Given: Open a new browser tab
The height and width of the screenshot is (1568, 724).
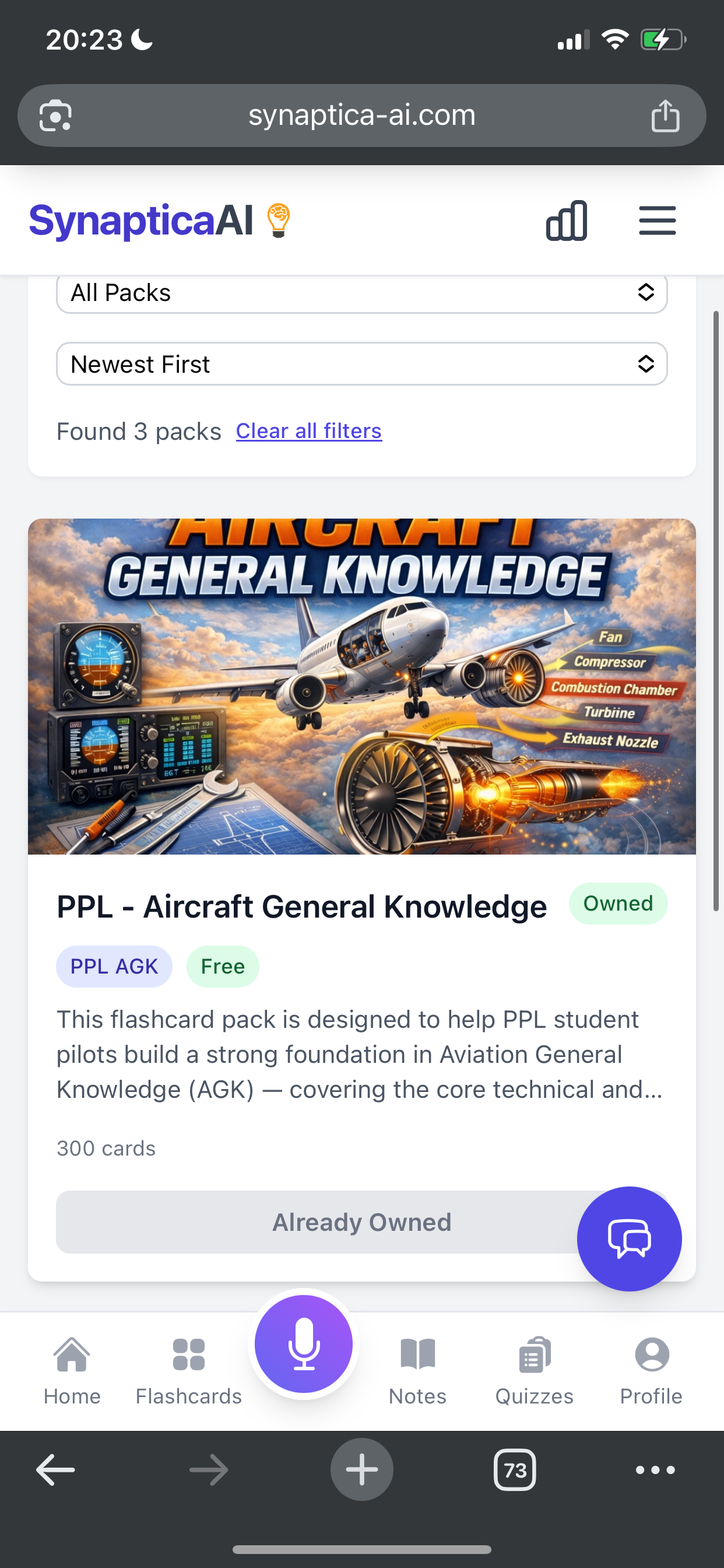Looking at the screenshot, I should 361,1470.
